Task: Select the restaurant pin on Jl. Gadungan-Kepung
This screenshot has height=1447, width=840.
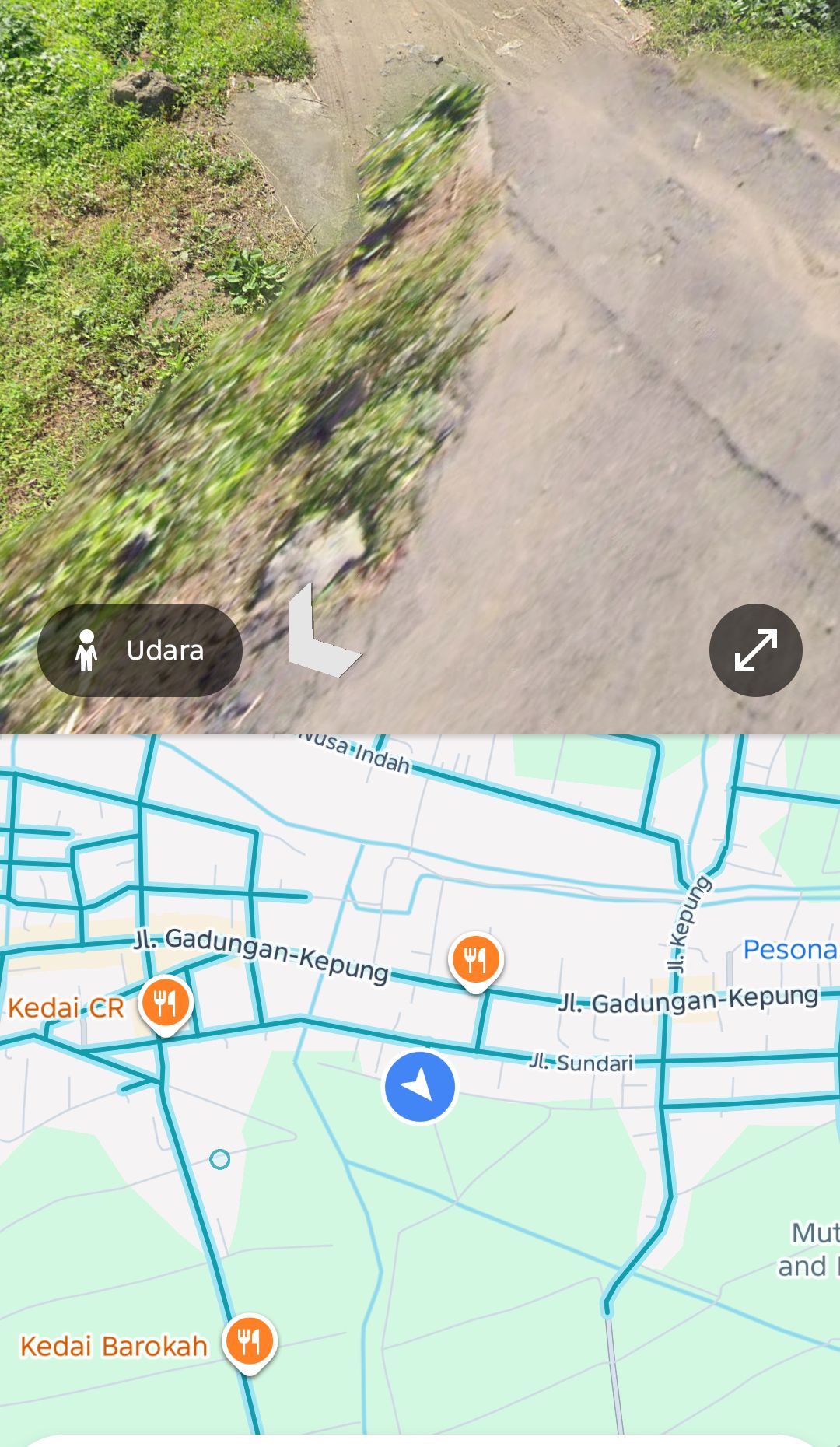Action: pyautogui.click(x=475, y=960)
